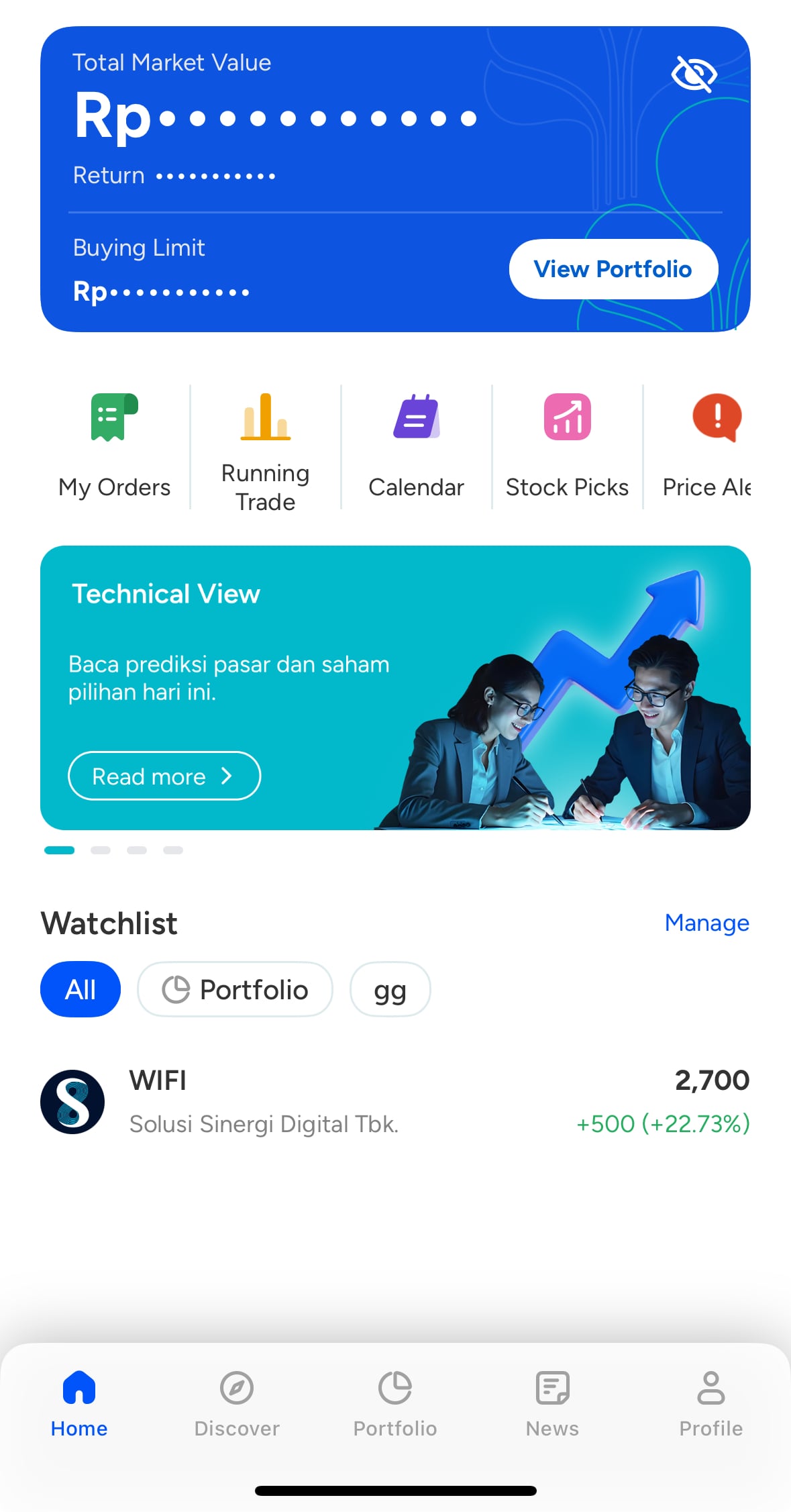Open the Calendar shortcut
Image resolution: width=791 pixels, height=1512 pixels.
point(416,446)
